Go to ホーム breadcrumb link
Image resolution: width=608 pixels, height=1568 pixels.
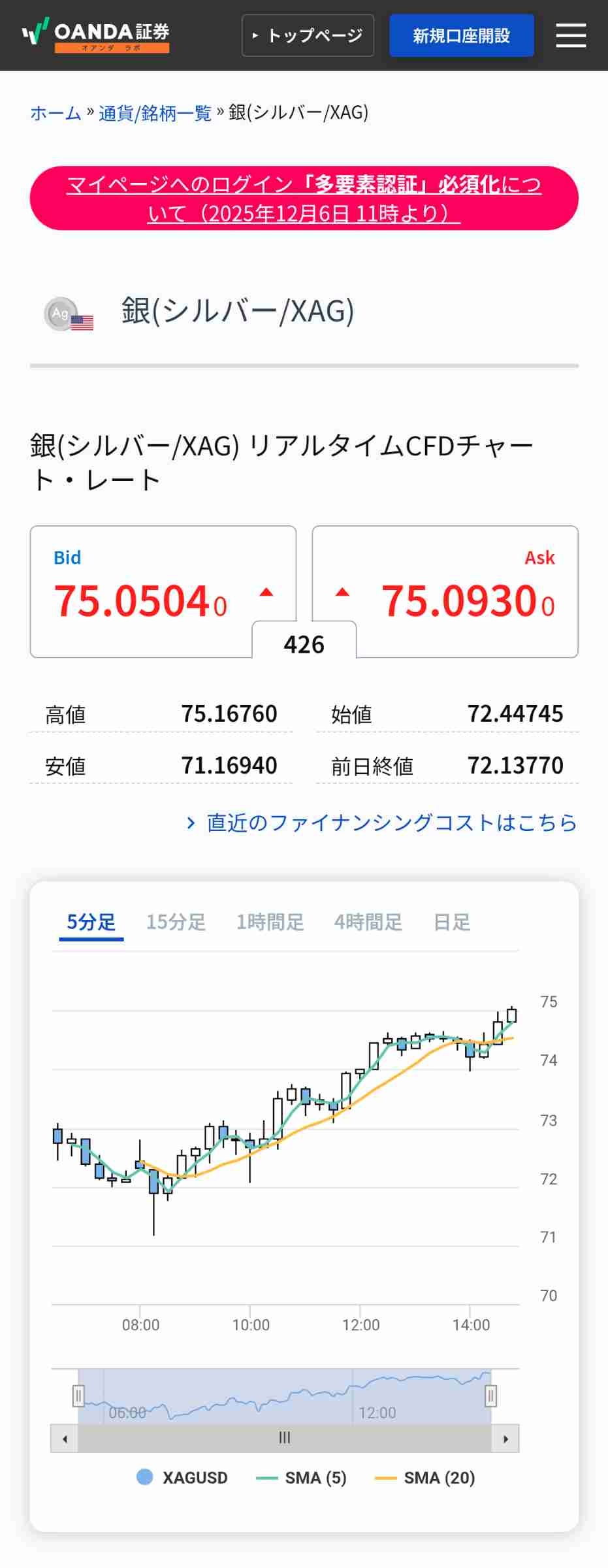56,113
